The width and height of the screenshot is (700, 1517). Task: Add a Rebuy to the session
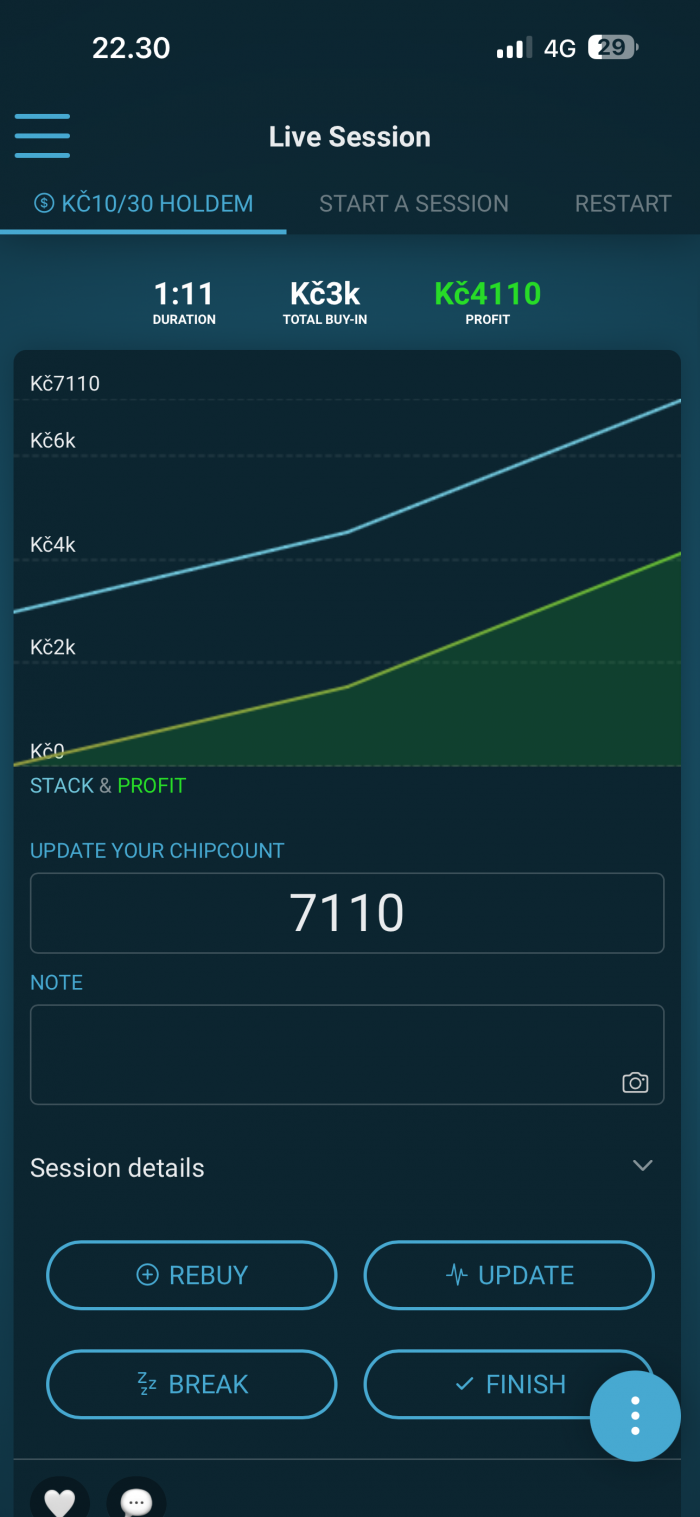tap(192, 1275)
